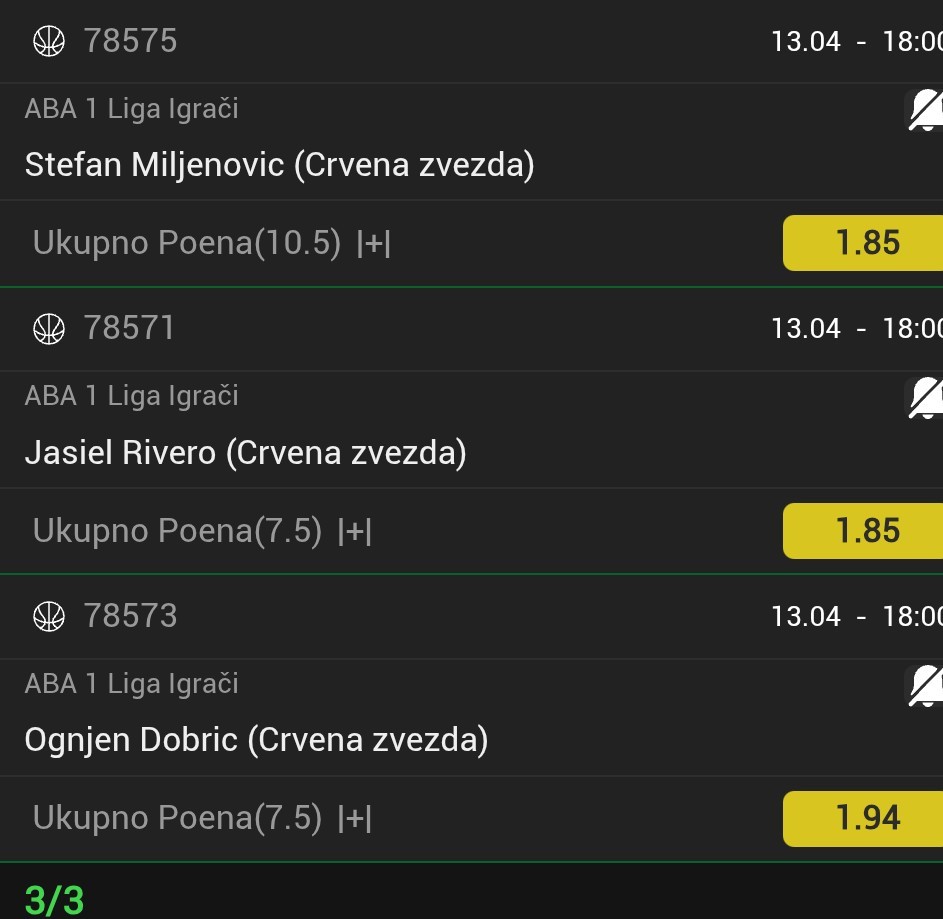Open the Stefan Miljenovic bet row
The height and width of the screenshot is (919, 943).
[280, 165]
